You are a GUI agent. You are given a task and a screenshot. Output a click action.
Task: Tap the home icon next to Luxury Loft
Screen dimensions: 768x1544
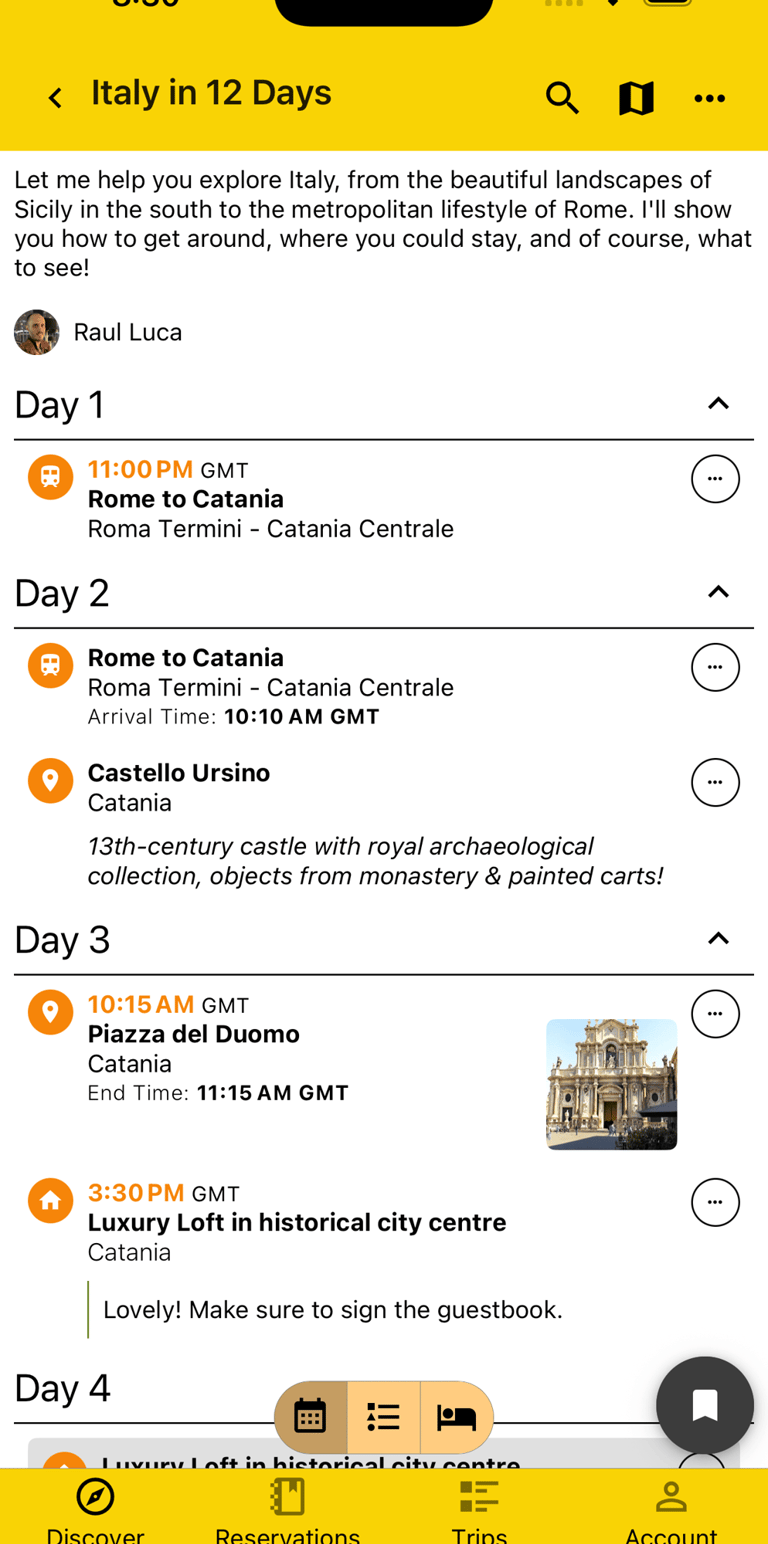click(x=50, y=1201)
